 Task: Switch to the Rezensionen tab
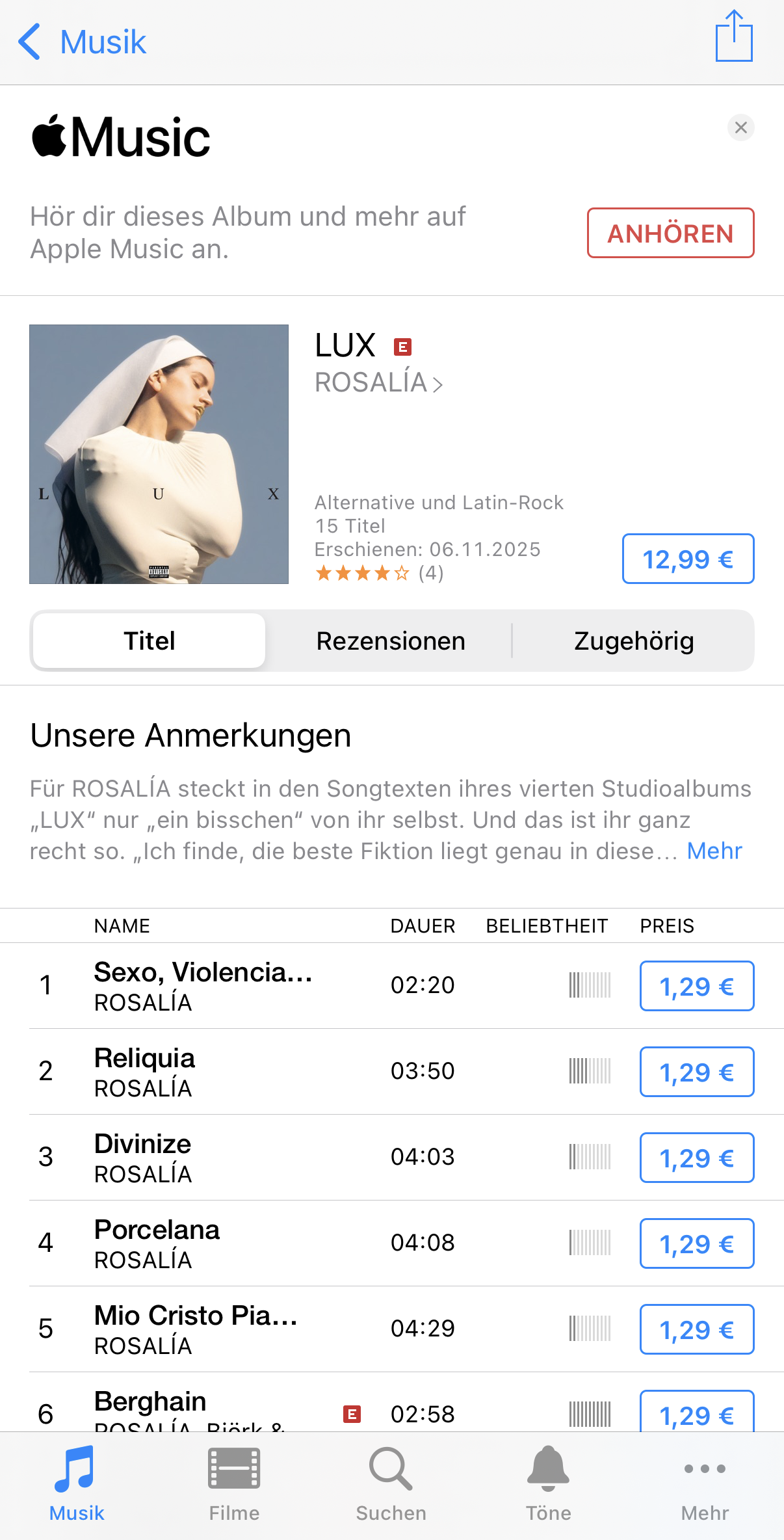tap(391, 641)
